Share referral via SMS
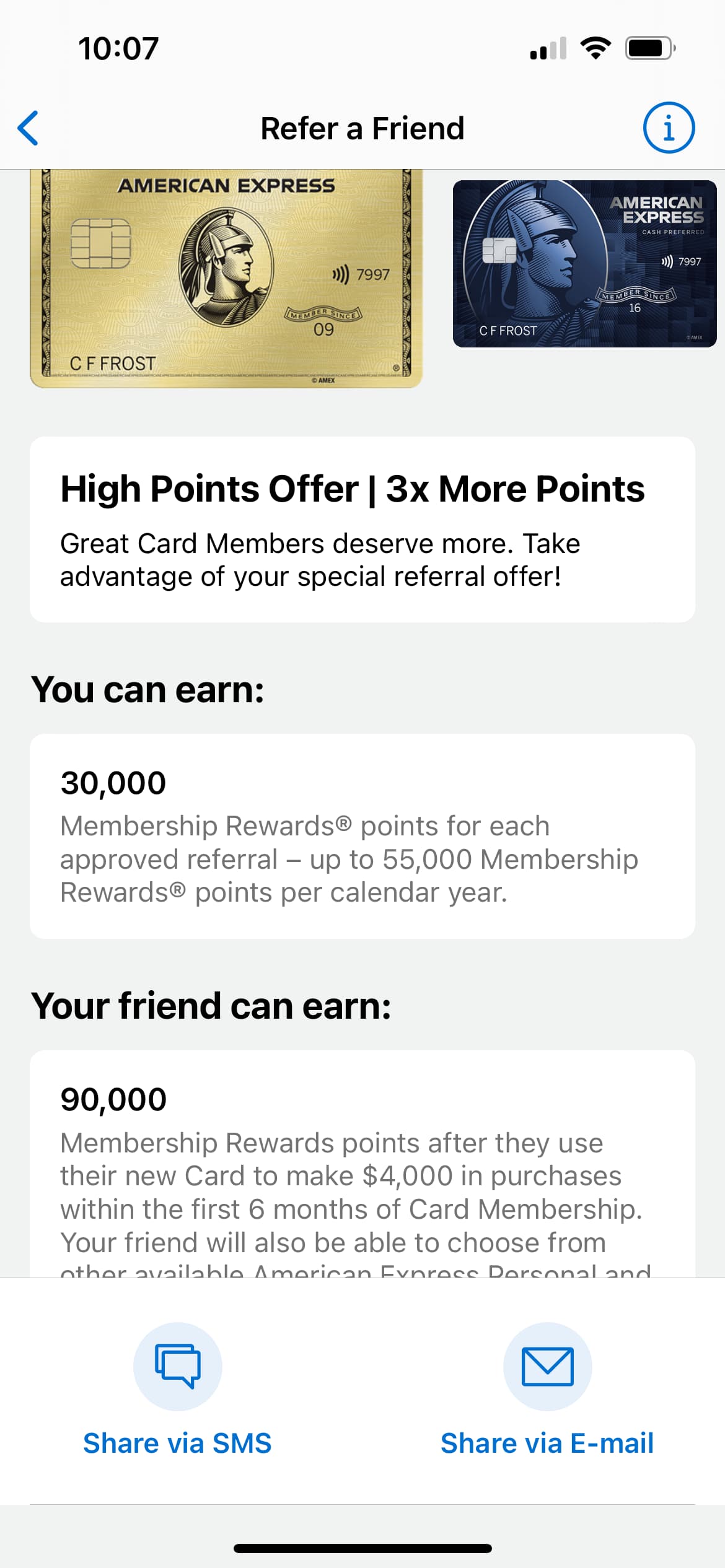 pos(177,1390)
